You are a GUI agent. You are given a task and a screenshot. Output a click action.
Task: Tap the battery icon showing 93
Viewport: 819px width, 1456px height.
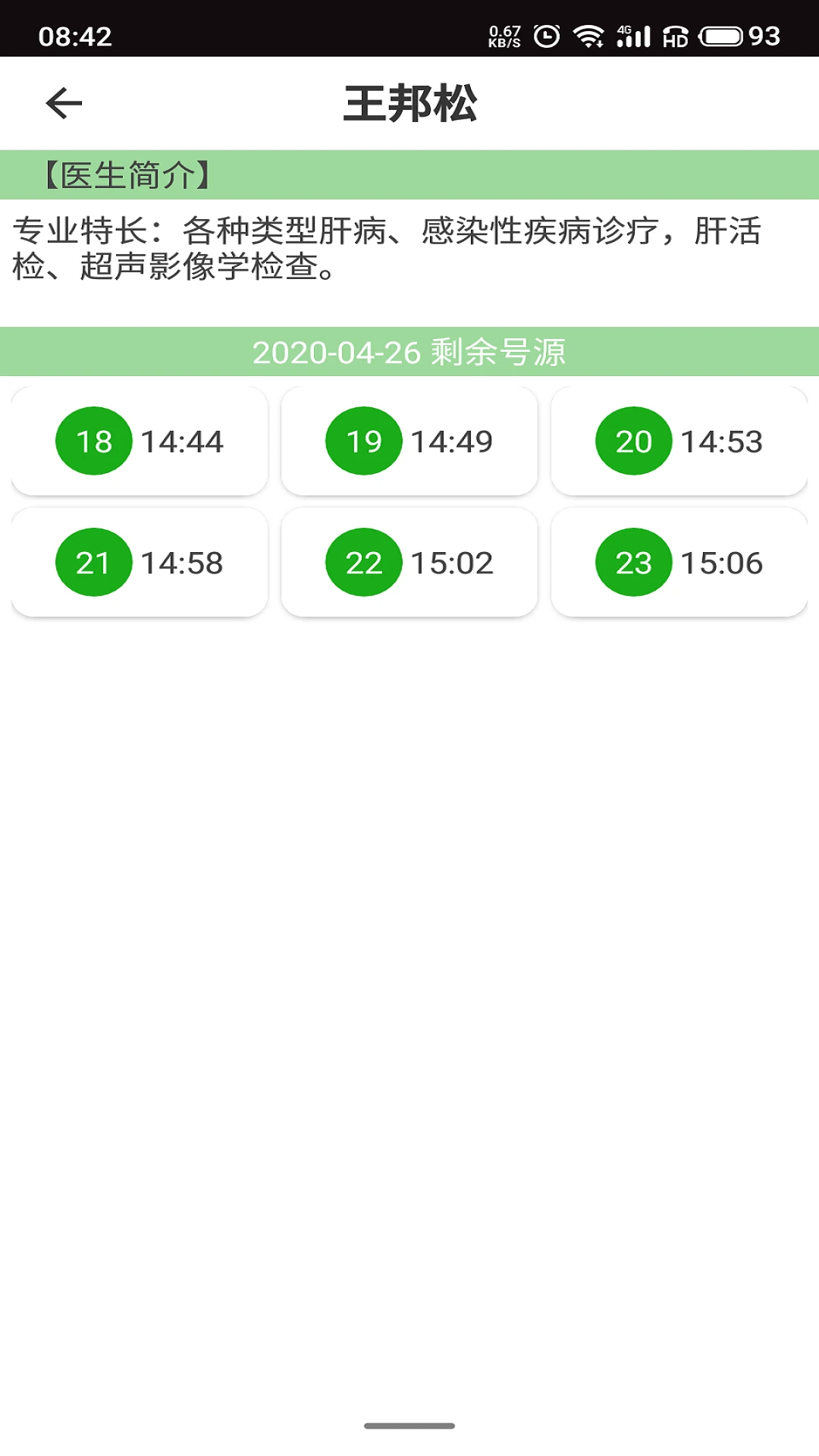(x=720, y=34)
